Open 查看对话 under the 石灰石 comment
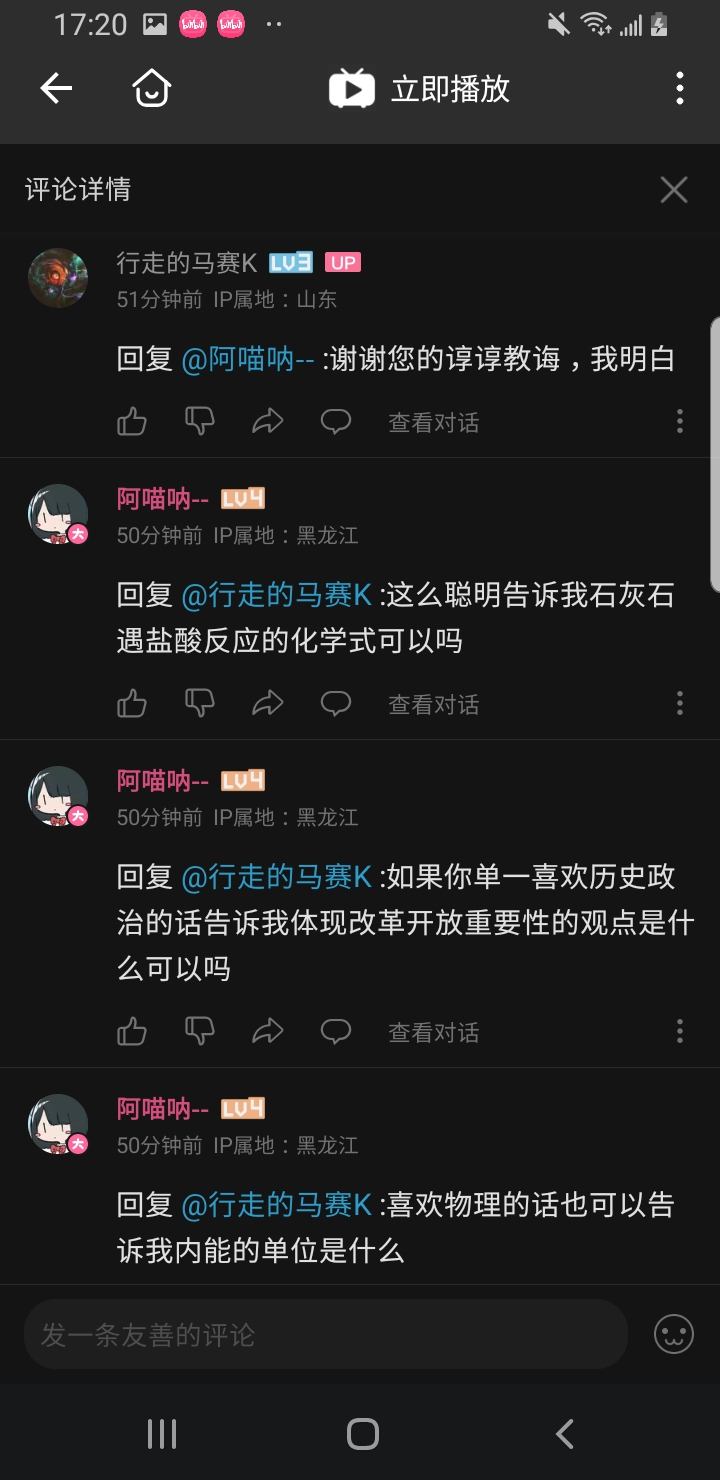Screen dimensions: 720x1480 pos(433,705)
